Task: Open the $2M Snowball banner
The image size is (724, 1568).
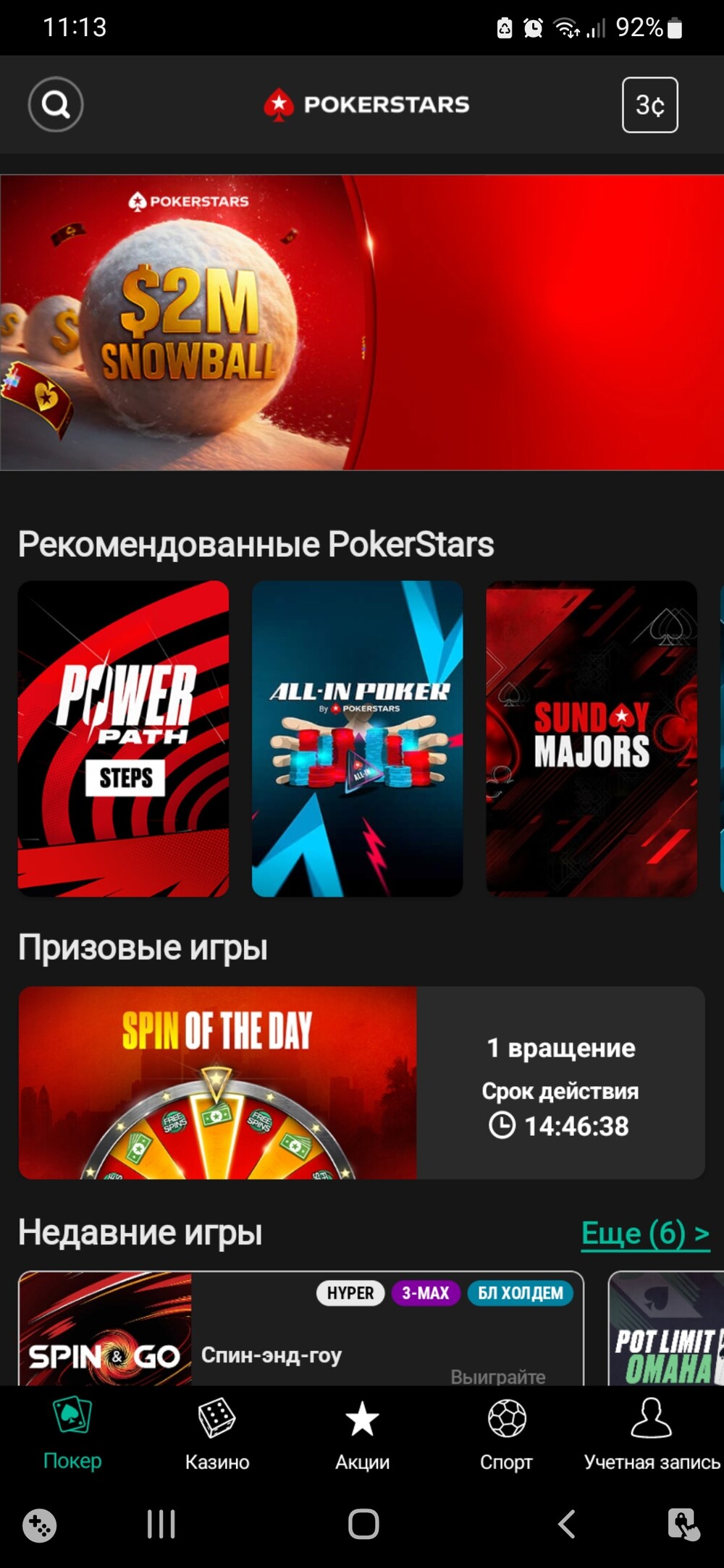Action: pos(362,323)
